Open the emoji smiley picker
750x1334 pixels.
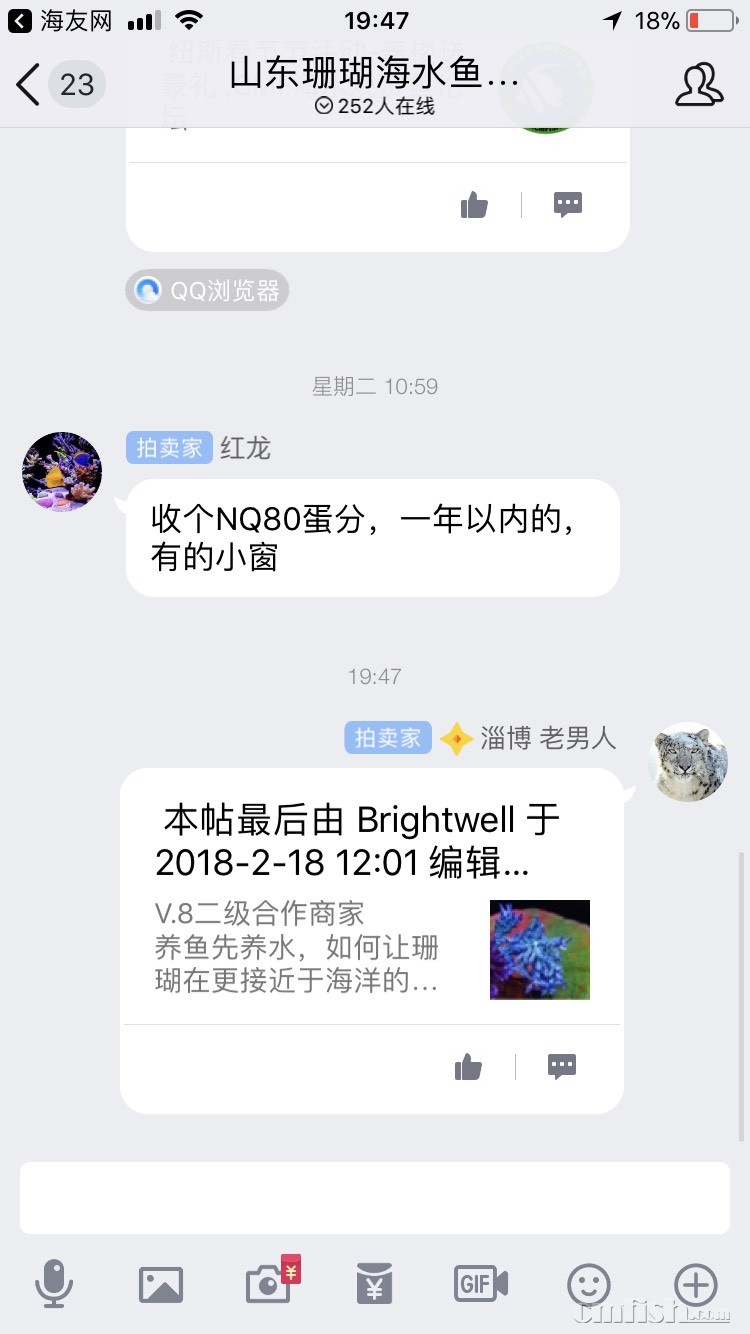click(588, 1286)
